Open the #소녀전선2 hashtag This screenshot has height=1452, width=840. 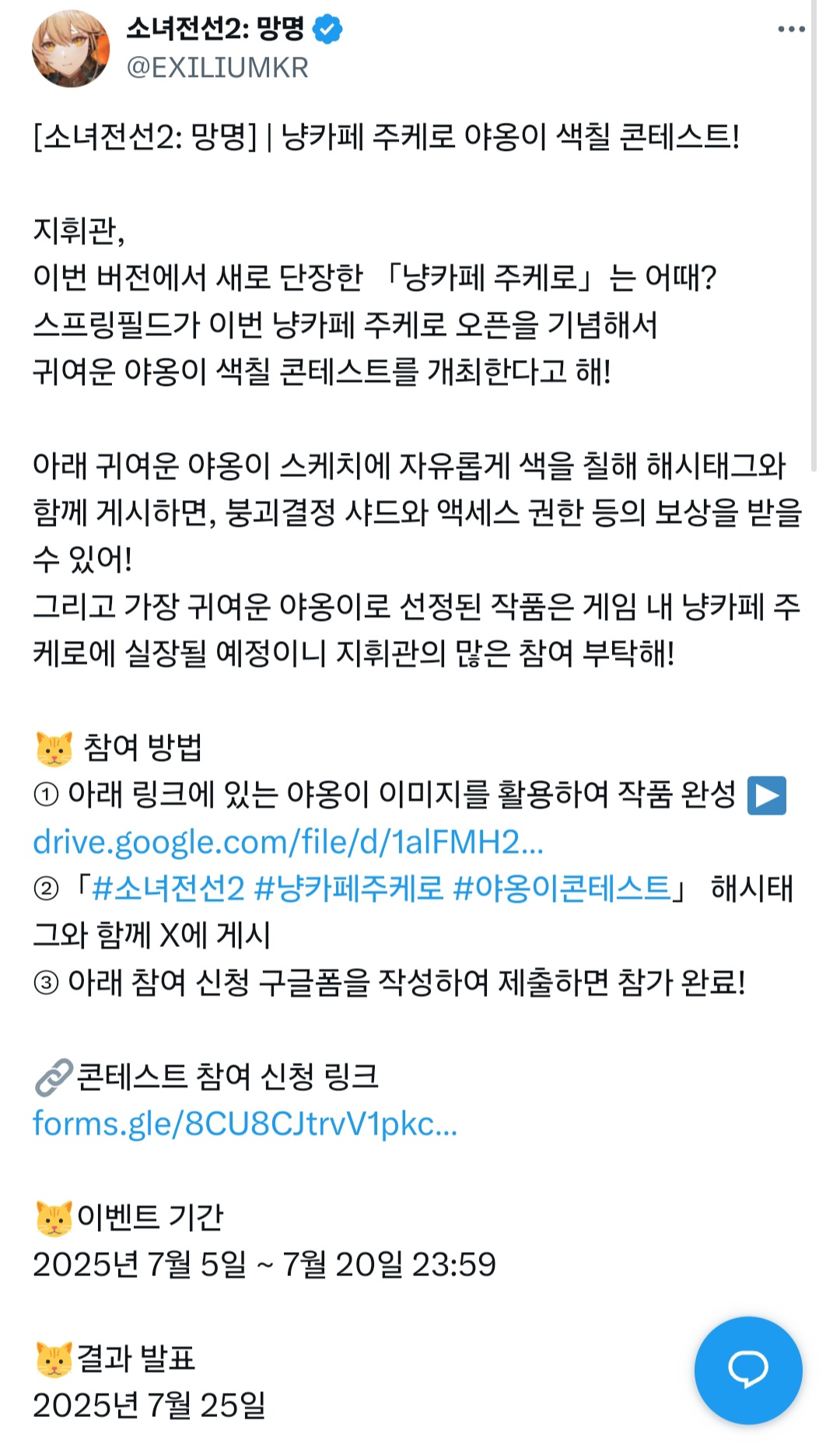[168, 889]
